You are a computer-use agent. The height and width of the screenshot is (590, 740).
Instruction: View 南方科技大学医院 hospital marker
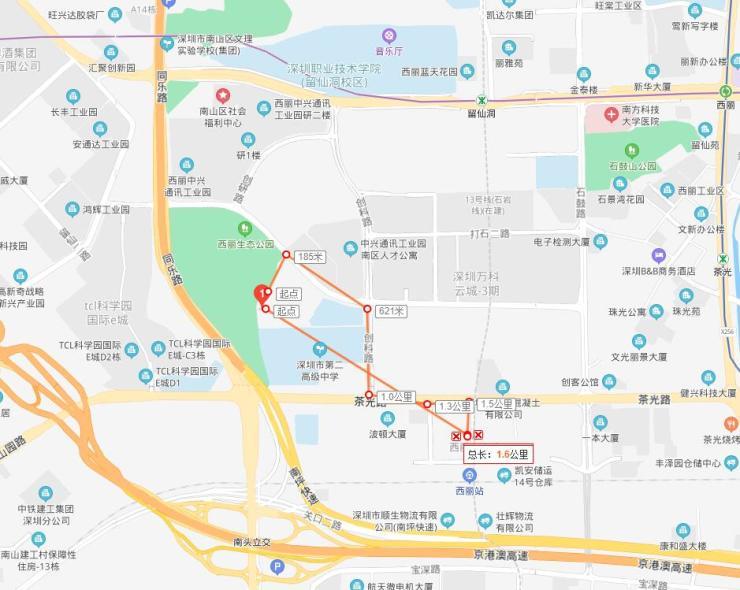coord(609,114)
